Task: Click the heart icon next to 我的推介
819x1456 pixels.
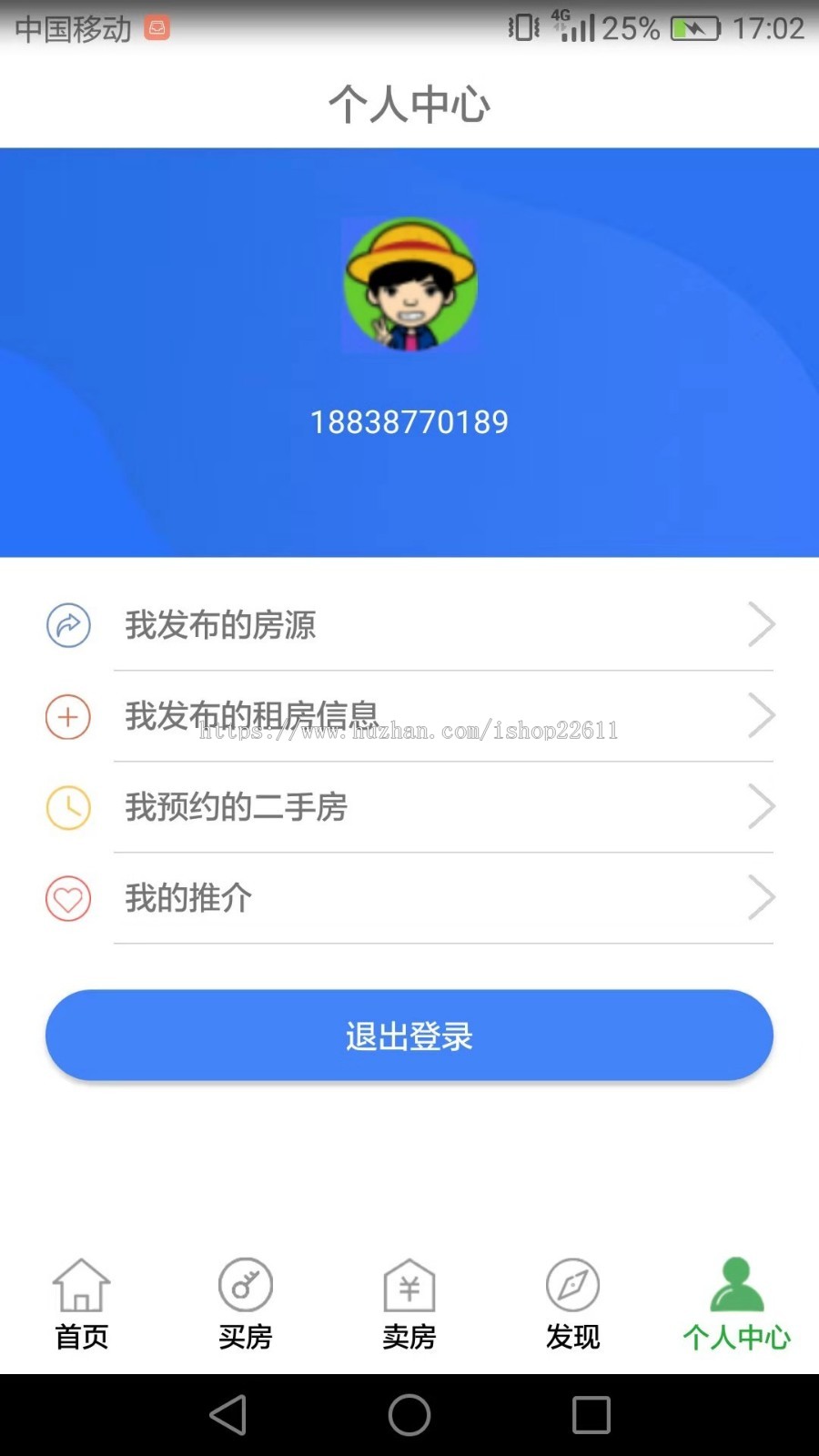Action: (67, 898)
